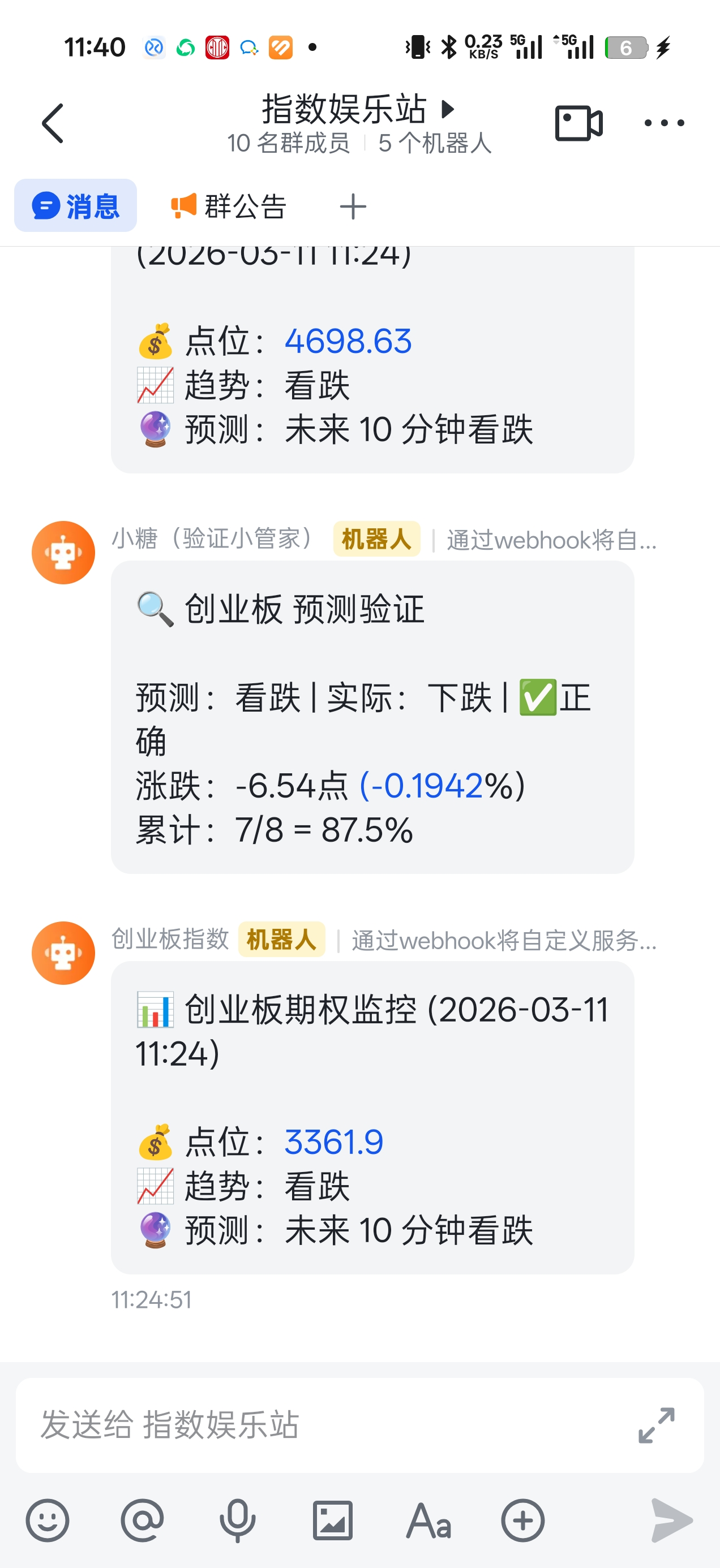Start voice input with the microphone
This screenshot has width=720, height=1568.
(x=238, y=1520)
